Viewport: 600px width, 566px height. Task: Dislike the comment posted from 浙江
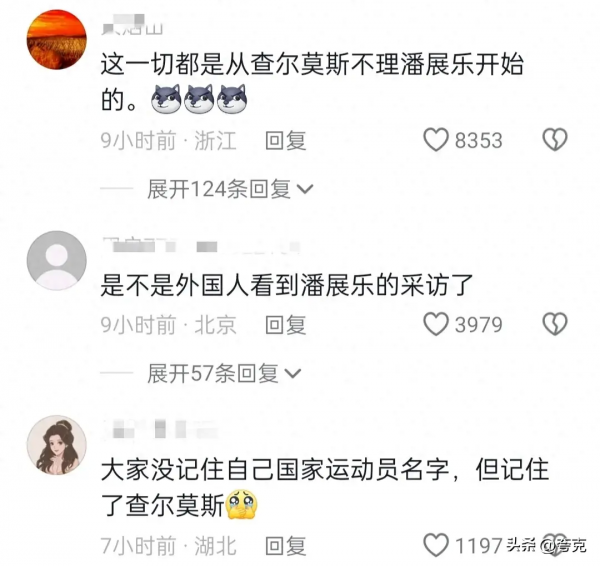click(555, 140)
